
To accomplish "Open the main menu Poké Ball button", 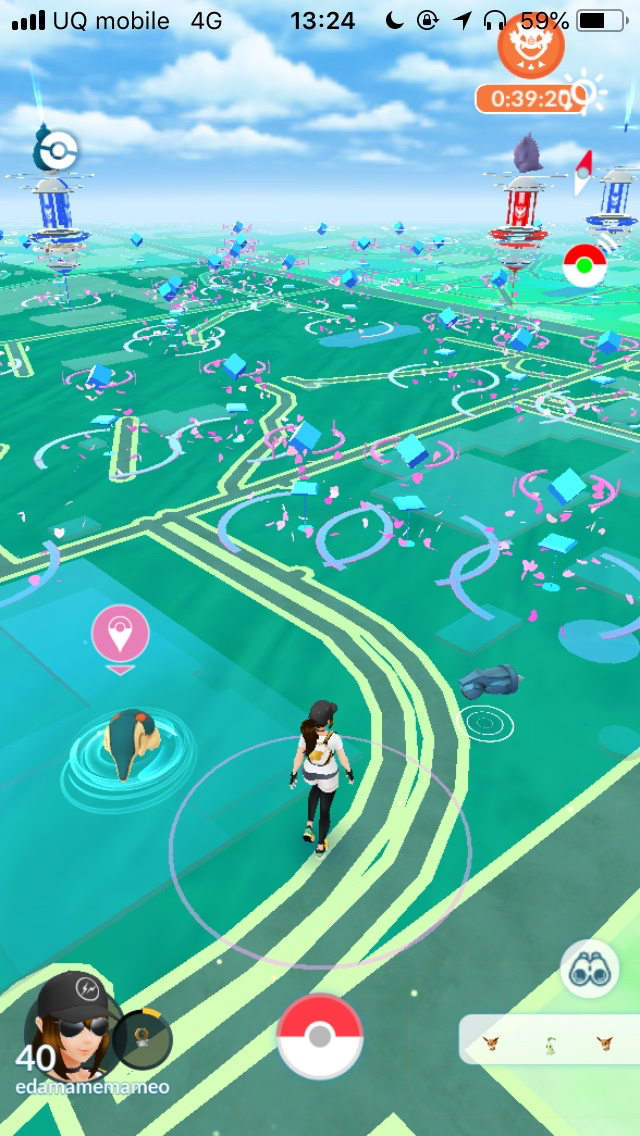I will coord(319,1037).
